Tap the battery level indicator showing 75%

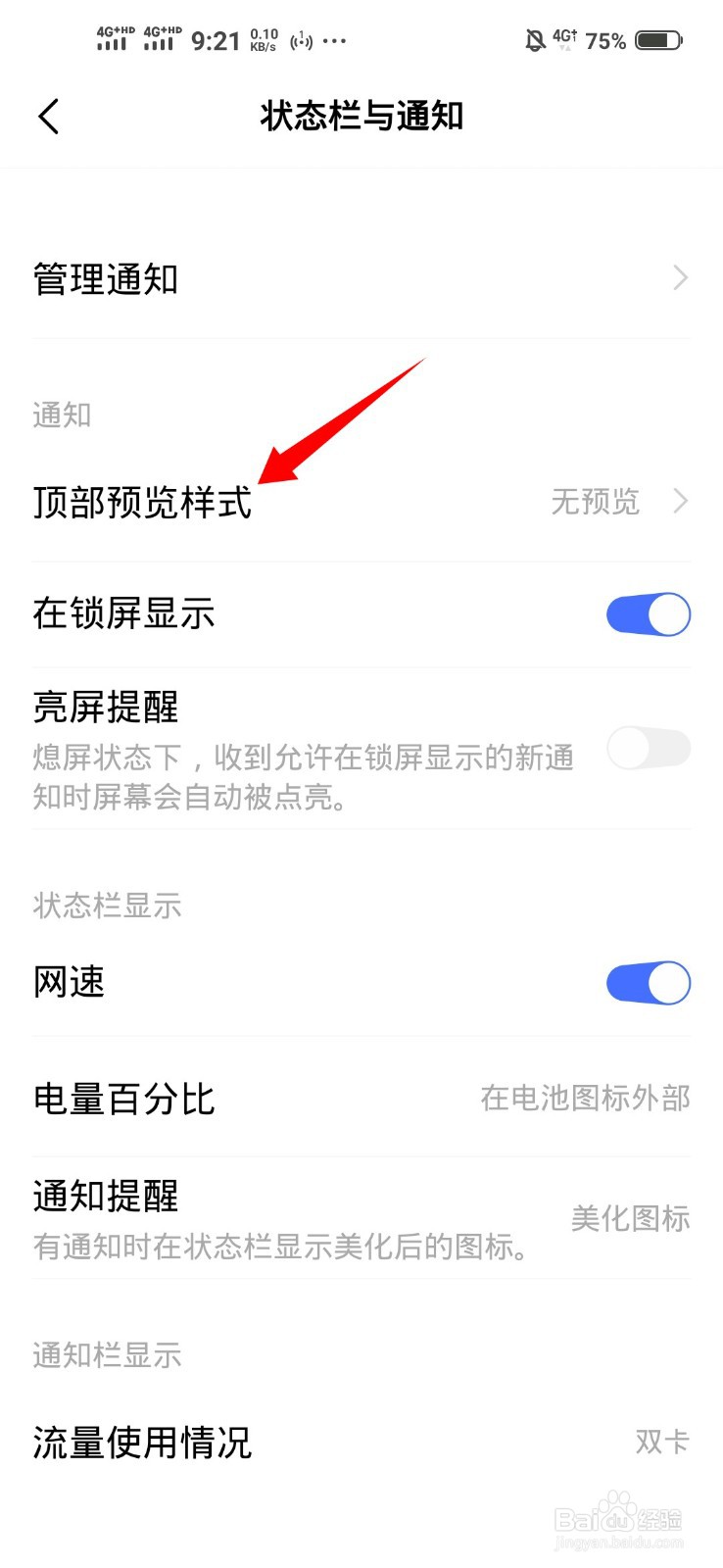click(x=604, y=40)
